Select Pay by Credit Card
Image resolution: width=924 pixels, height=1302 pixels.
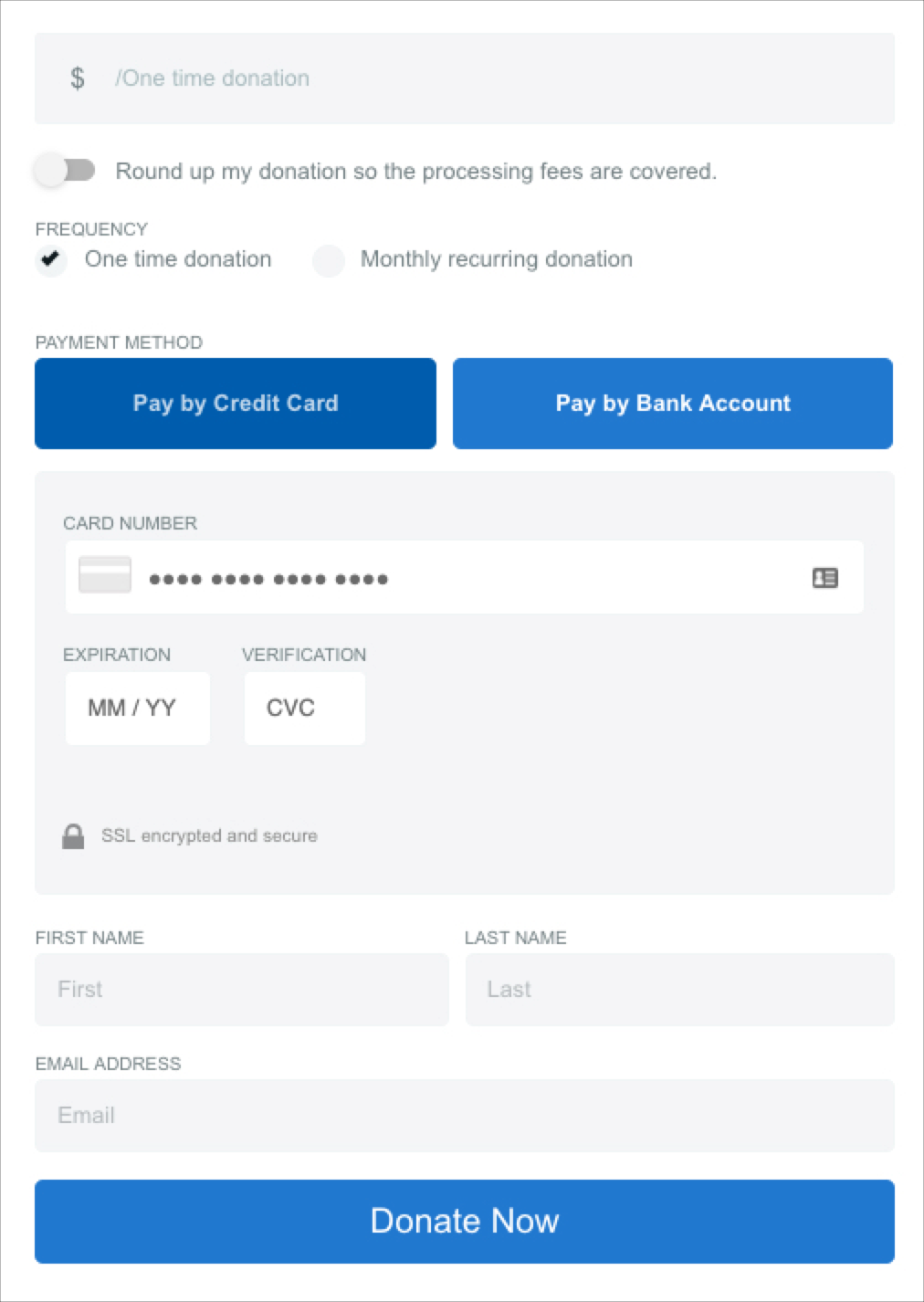[x=236, y=404]
